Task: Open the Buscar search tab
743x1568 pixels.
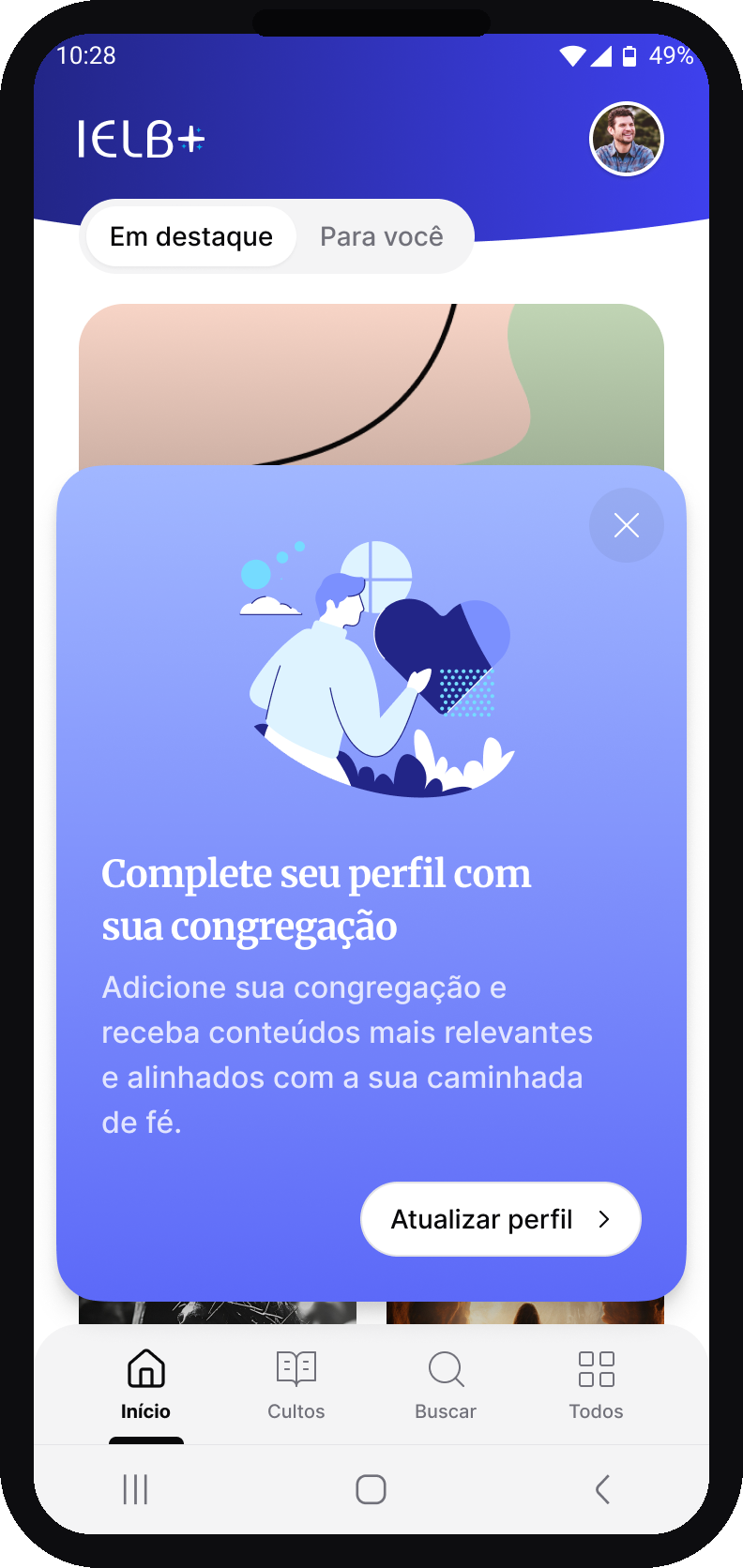Action: (x=446, y=1385)
